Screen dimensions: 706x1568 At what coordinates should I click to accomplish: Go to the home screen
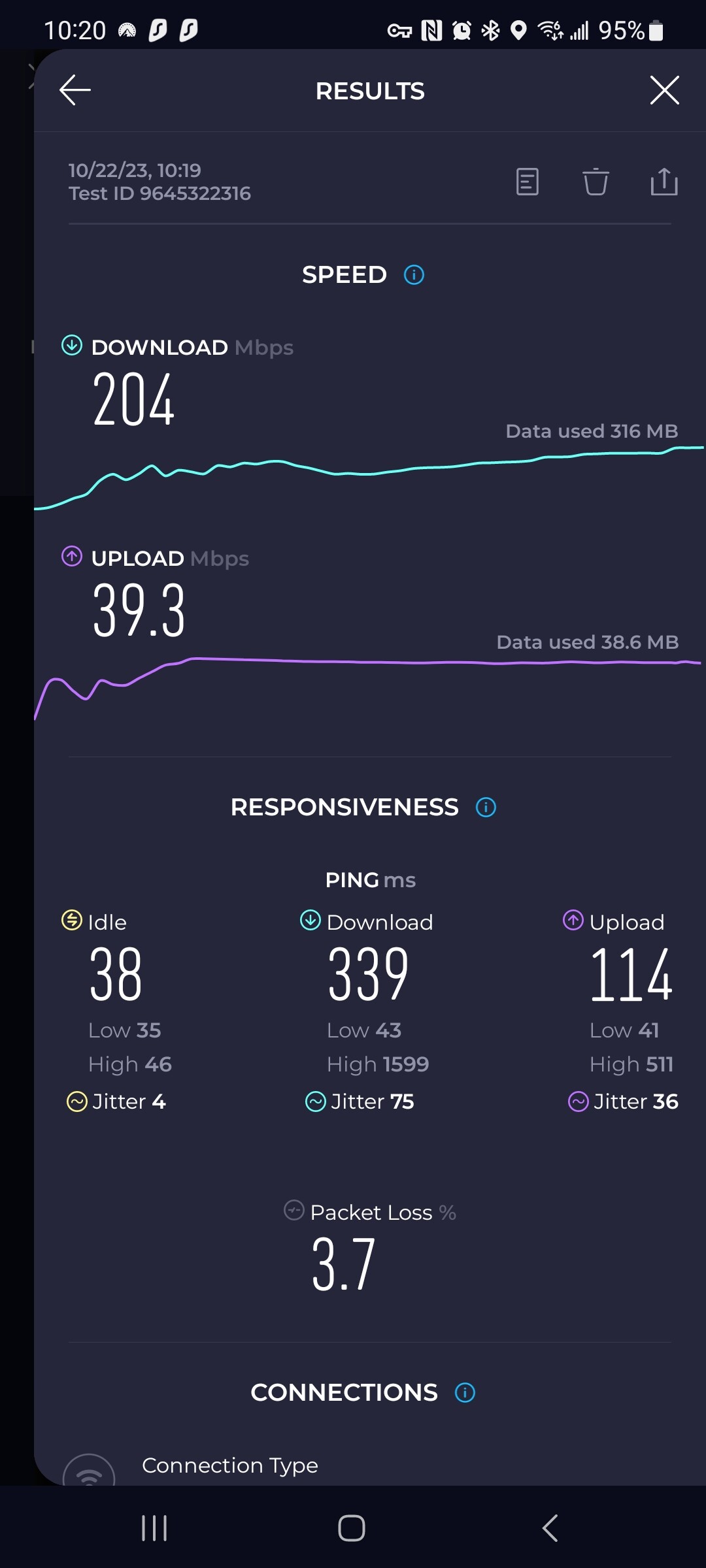click(352, 1528)
